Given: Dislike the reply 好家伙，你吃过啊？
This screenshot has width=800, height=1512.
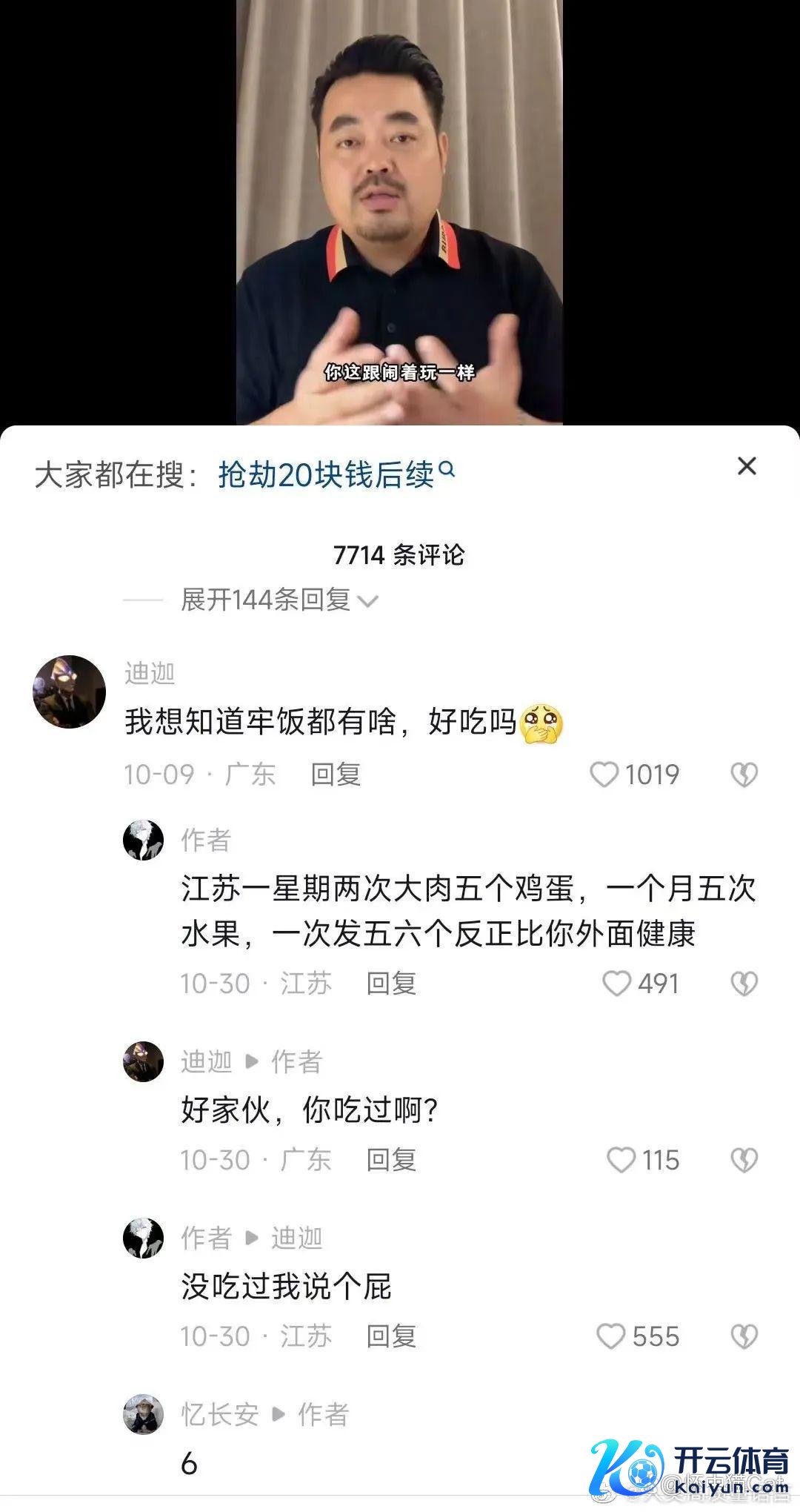Looking at the screenshot, I should point(744,1160).
